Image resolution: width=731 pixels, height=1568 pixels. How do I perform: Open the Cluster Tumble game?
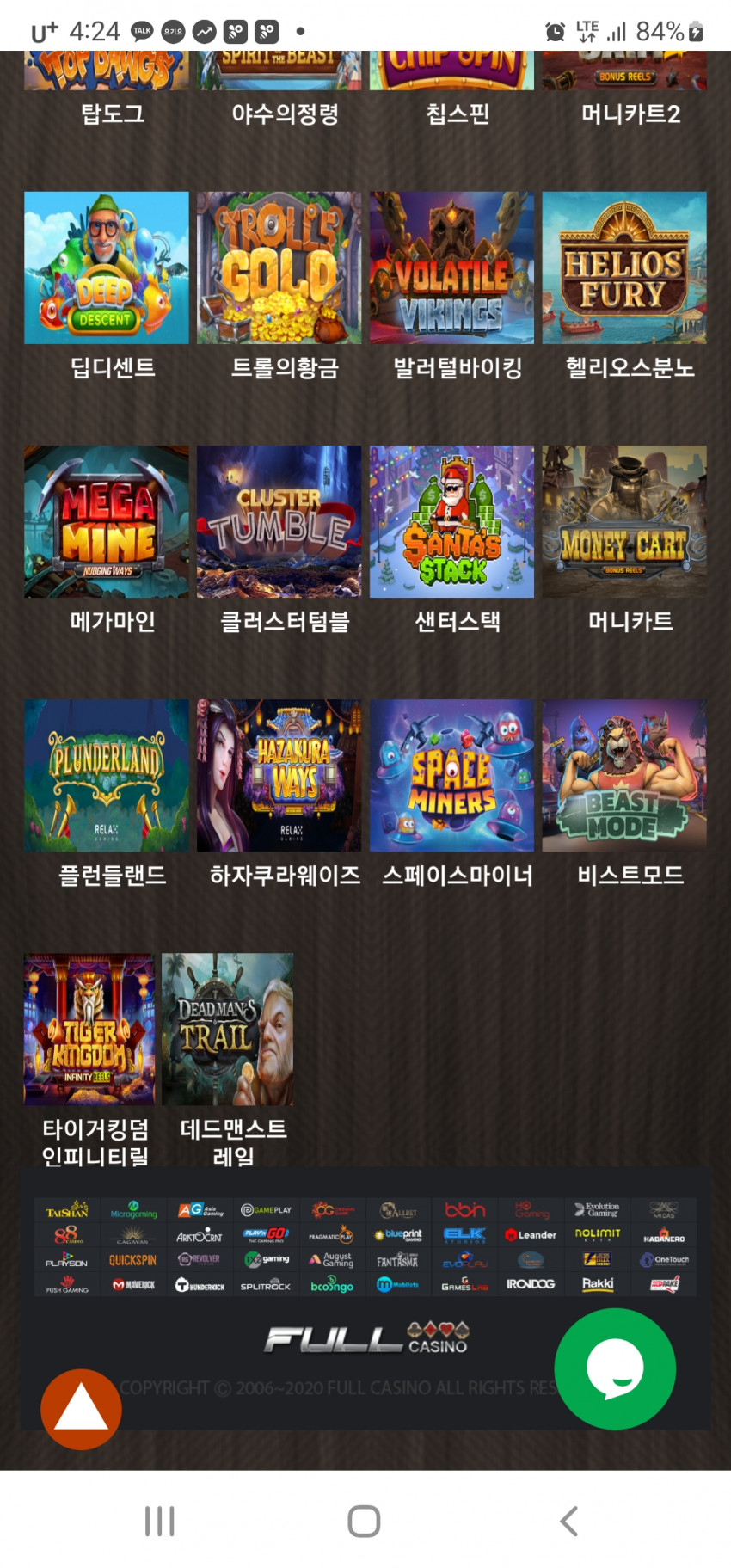coord(279,521)
